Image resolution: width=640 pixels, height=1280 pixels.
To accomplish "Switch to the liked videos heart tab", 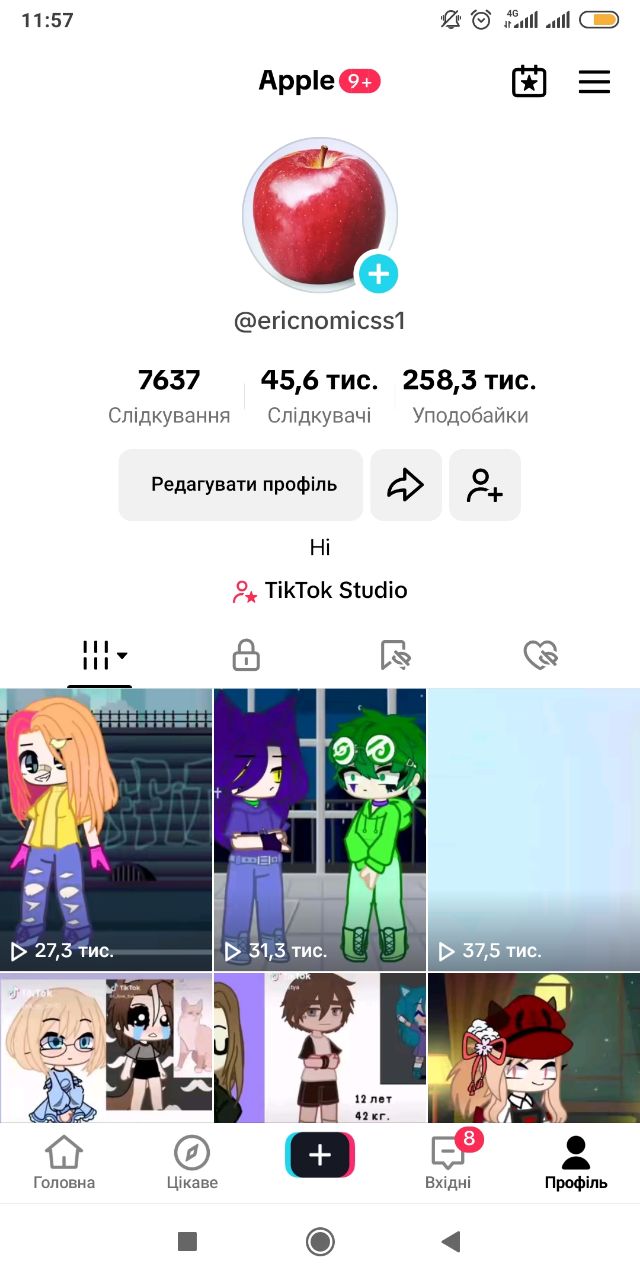I will point(540,656).
